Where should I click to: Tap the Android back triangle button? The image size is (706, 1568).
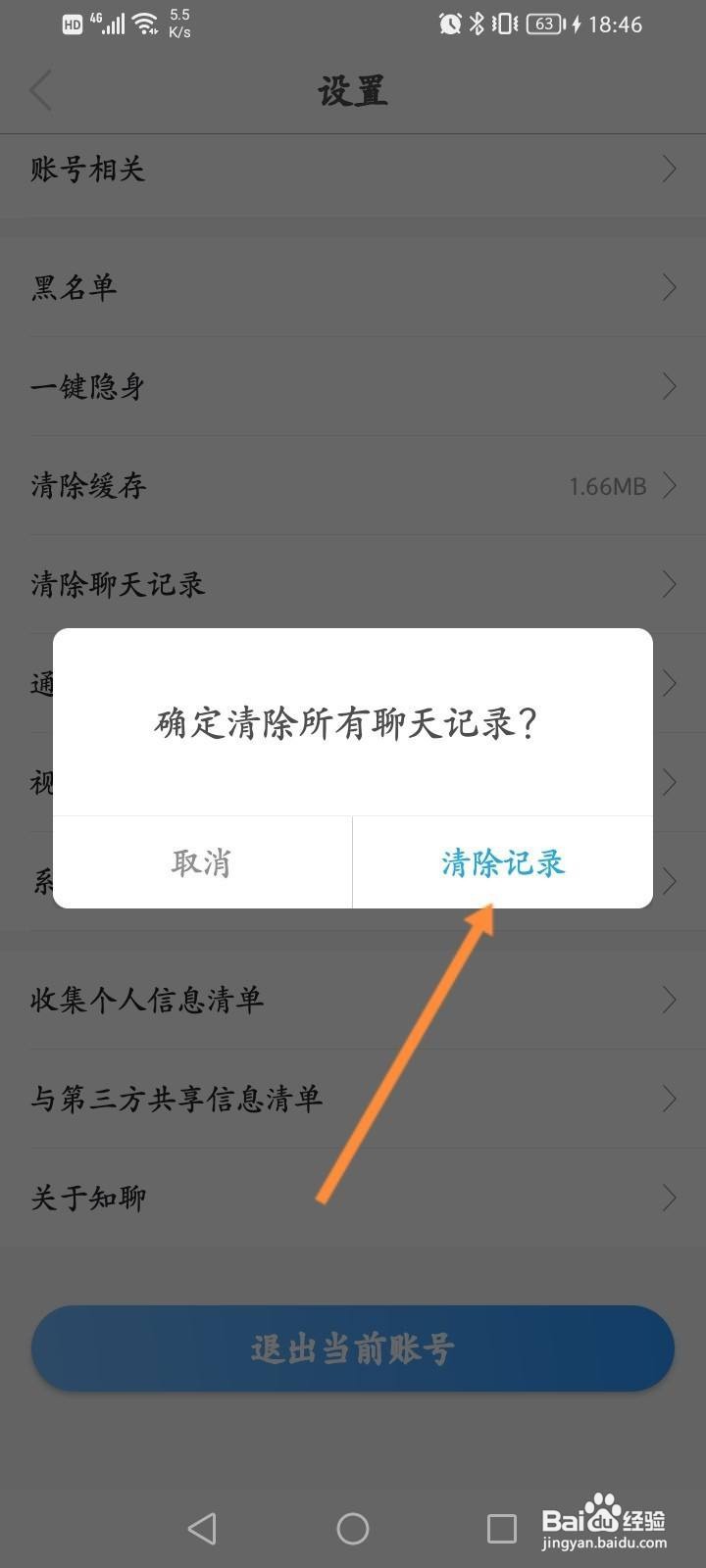pyautogui.click(x=202, y=1527)
